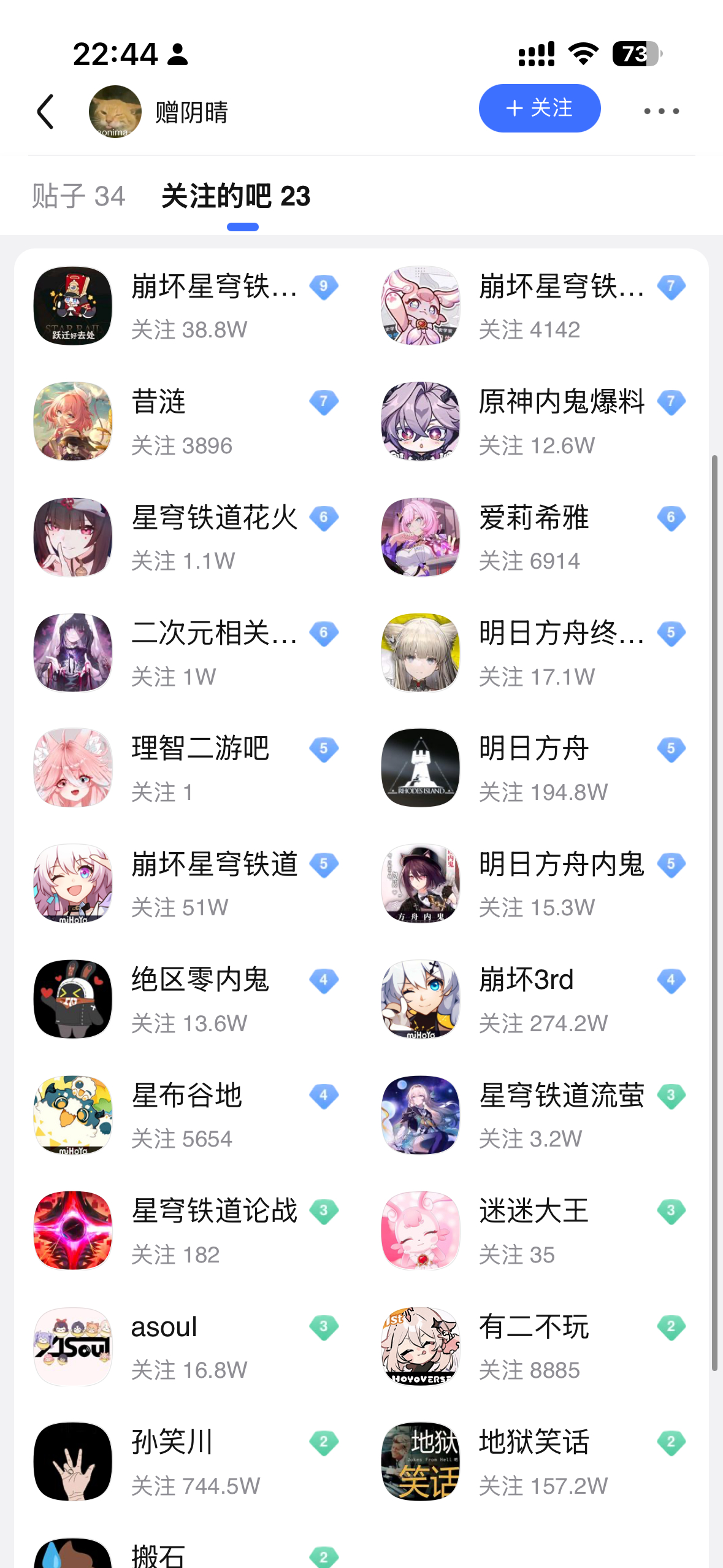Image resolution: width=723 pixels, height=1568 pixels.
Task: Switch to the 贴子 34 tab
Action: click(78, 196)
